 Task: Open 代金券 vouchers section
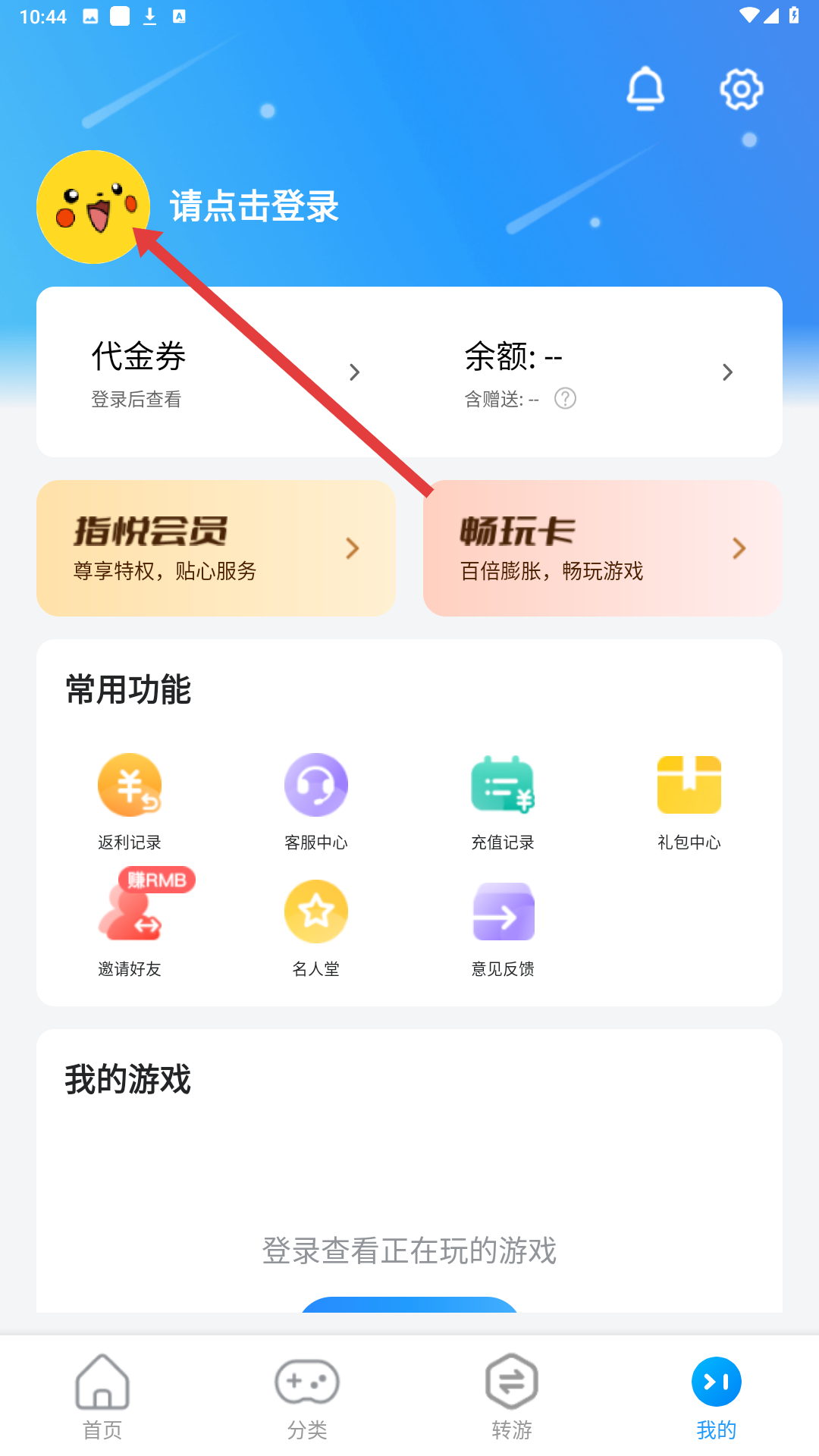click(x=224, y=372)
